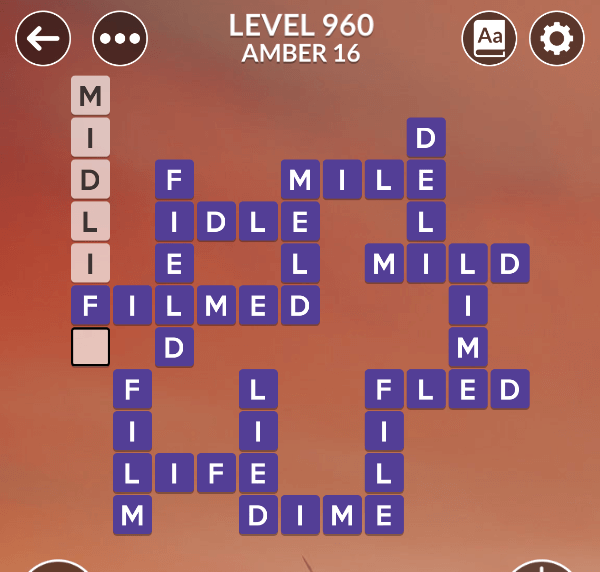Image resolution: width=600 pixels, height=572 pixels.
Task: Go back using the arrow button
Action: point(43,39)
